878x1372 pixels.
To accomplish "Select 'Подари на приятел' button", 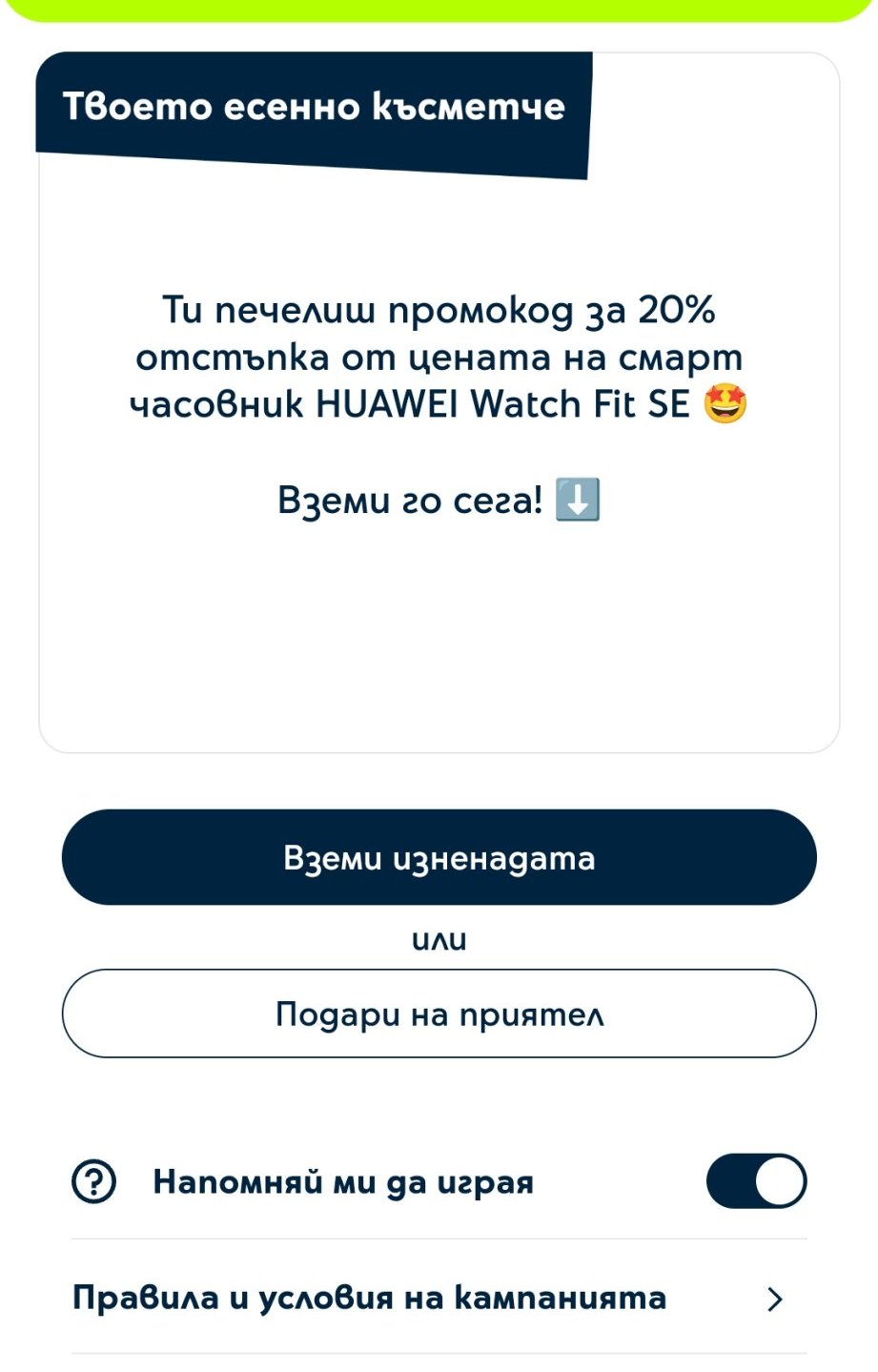I will point(439,1014).
